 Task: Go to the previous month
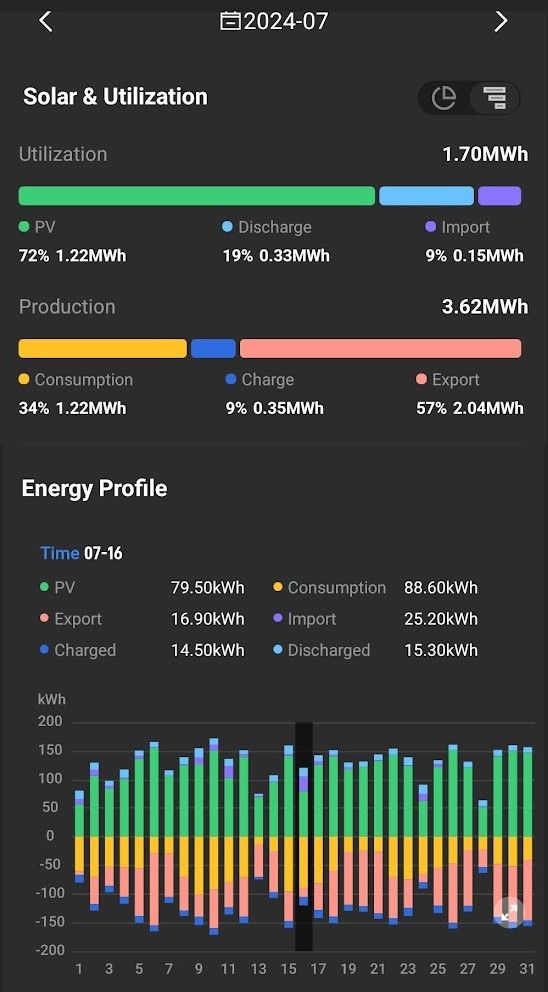pyautogui.click(x=46, y=21)
